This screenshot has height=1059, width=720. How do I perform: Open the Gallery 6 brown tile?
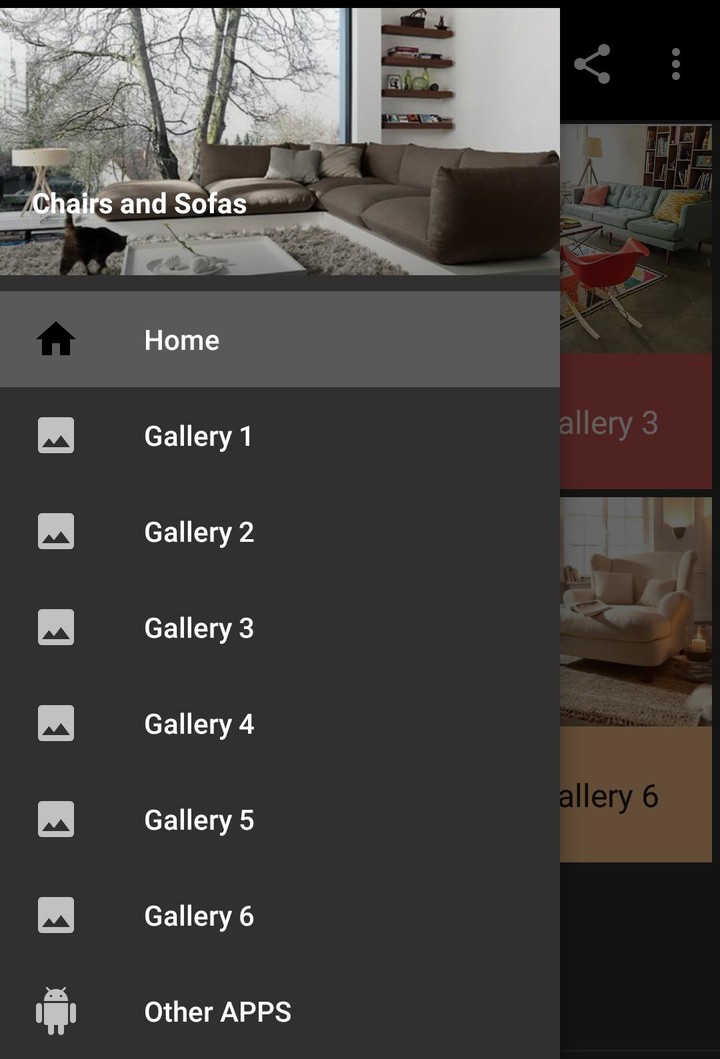click(x=636, y=795)
